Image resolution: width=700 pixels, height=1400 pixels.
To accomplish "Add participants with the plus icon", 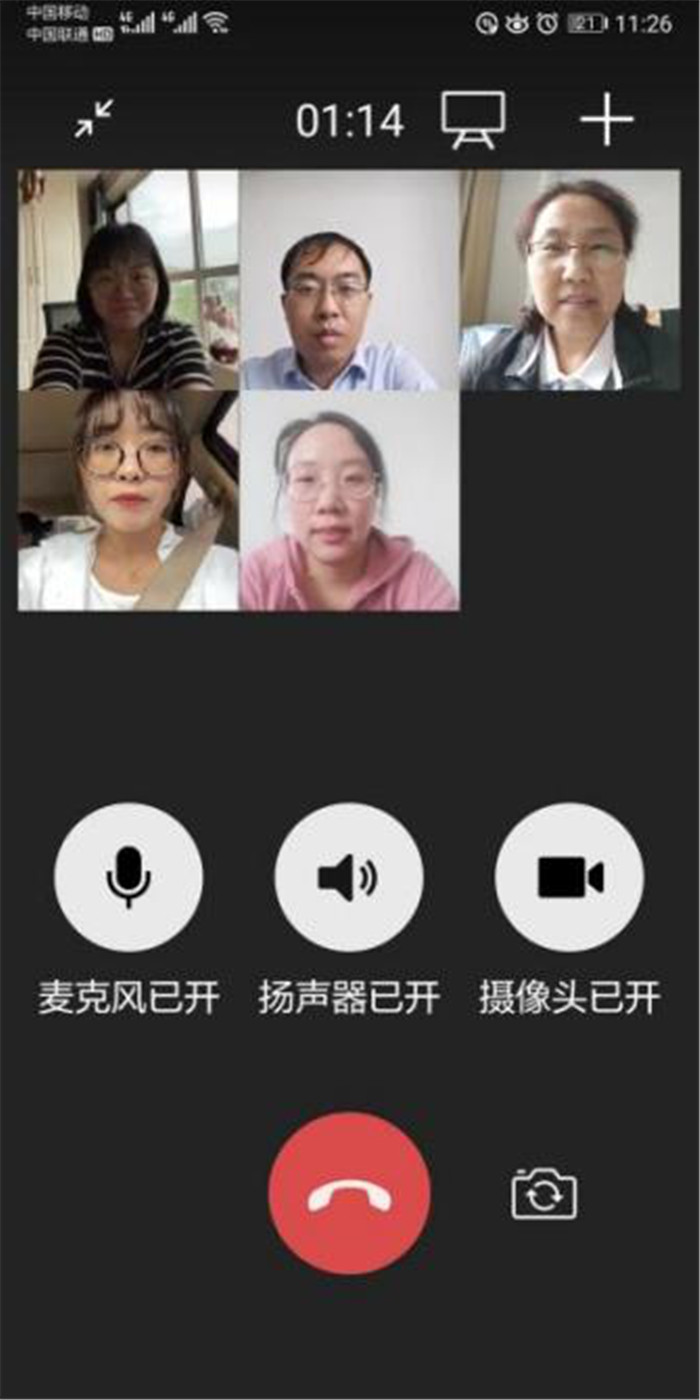I will click(607, 120).
